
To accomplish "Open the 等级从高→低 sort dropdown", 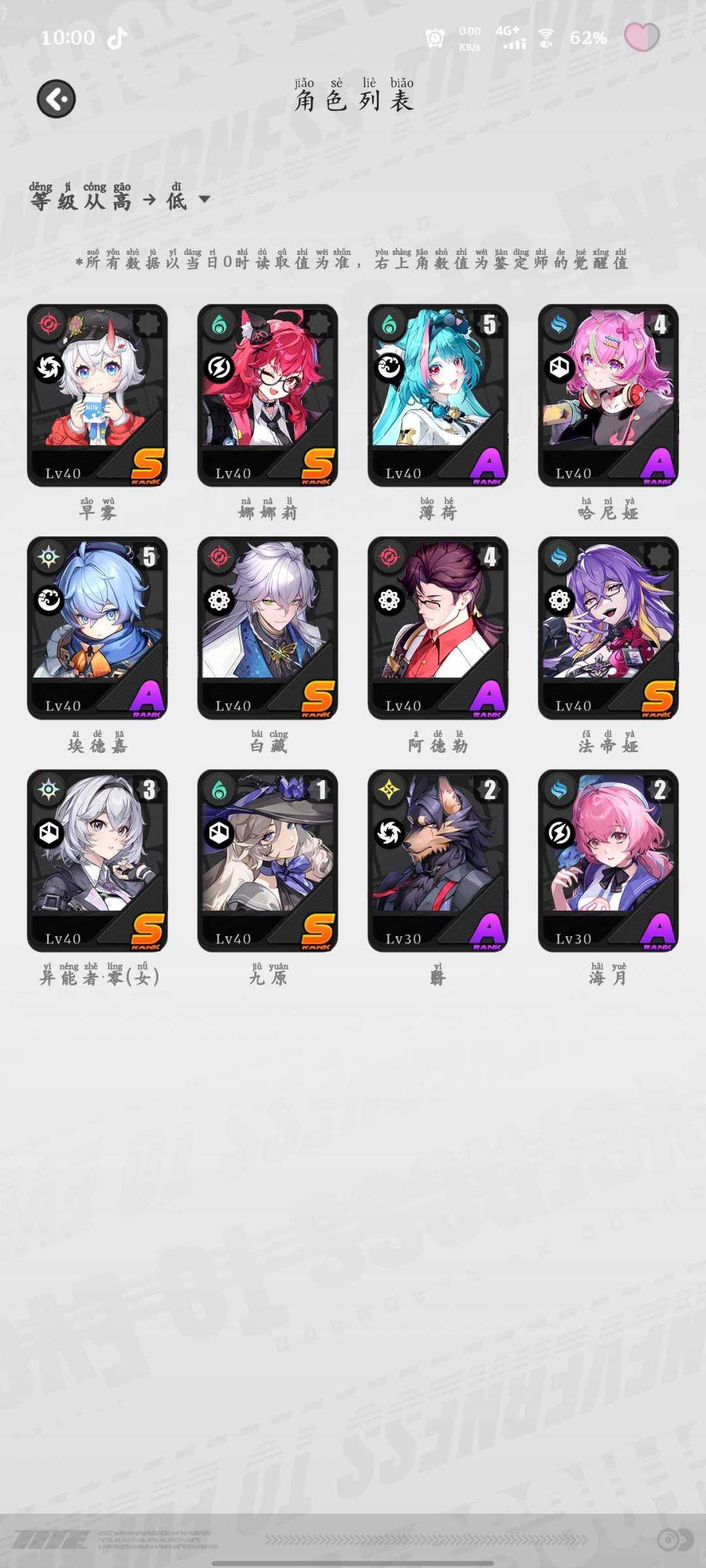I will [x=120, y=199].
